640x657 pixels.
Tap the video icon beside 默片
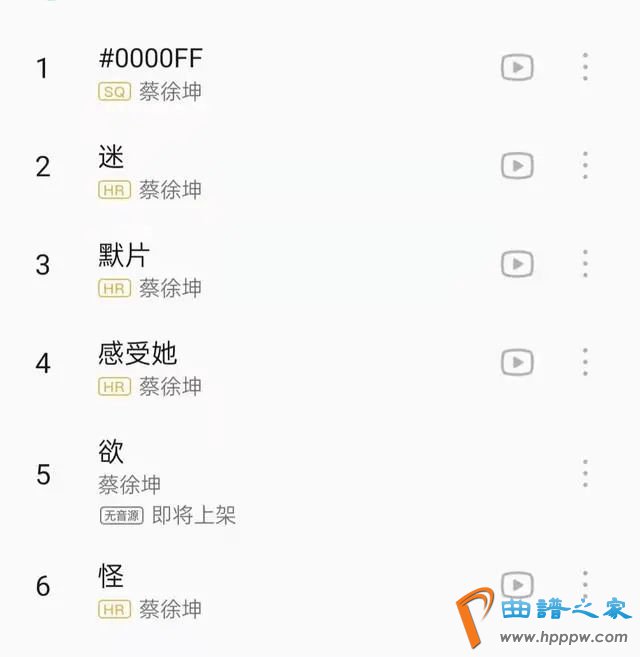(x=517, y=264)
